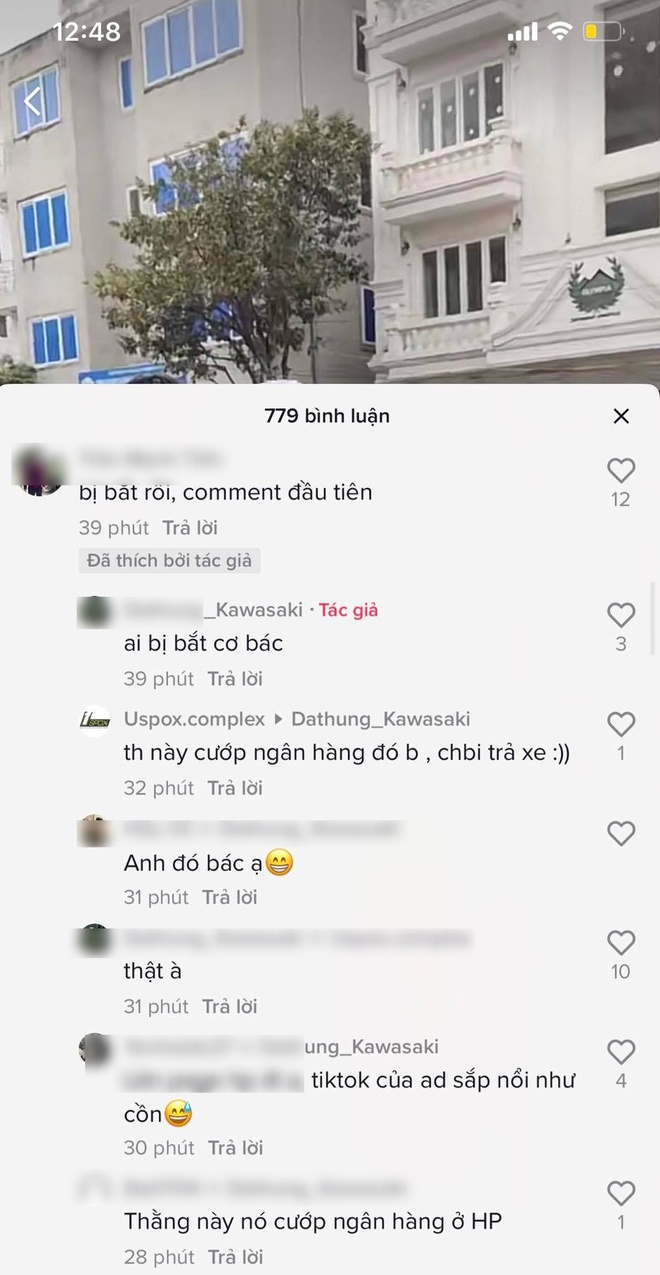Screen dimensions: 660x1275
Task: Like the comment "Anh đó bác ạ"
Action: click(x=621, y=833)
